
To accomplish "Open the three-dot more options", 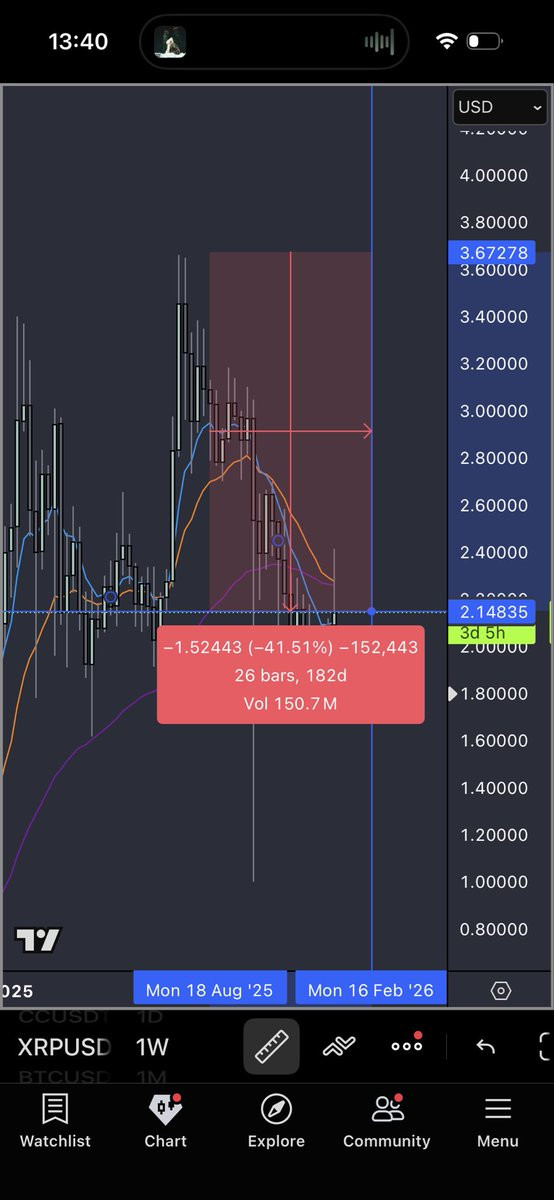I will [x=407, y=1046].
